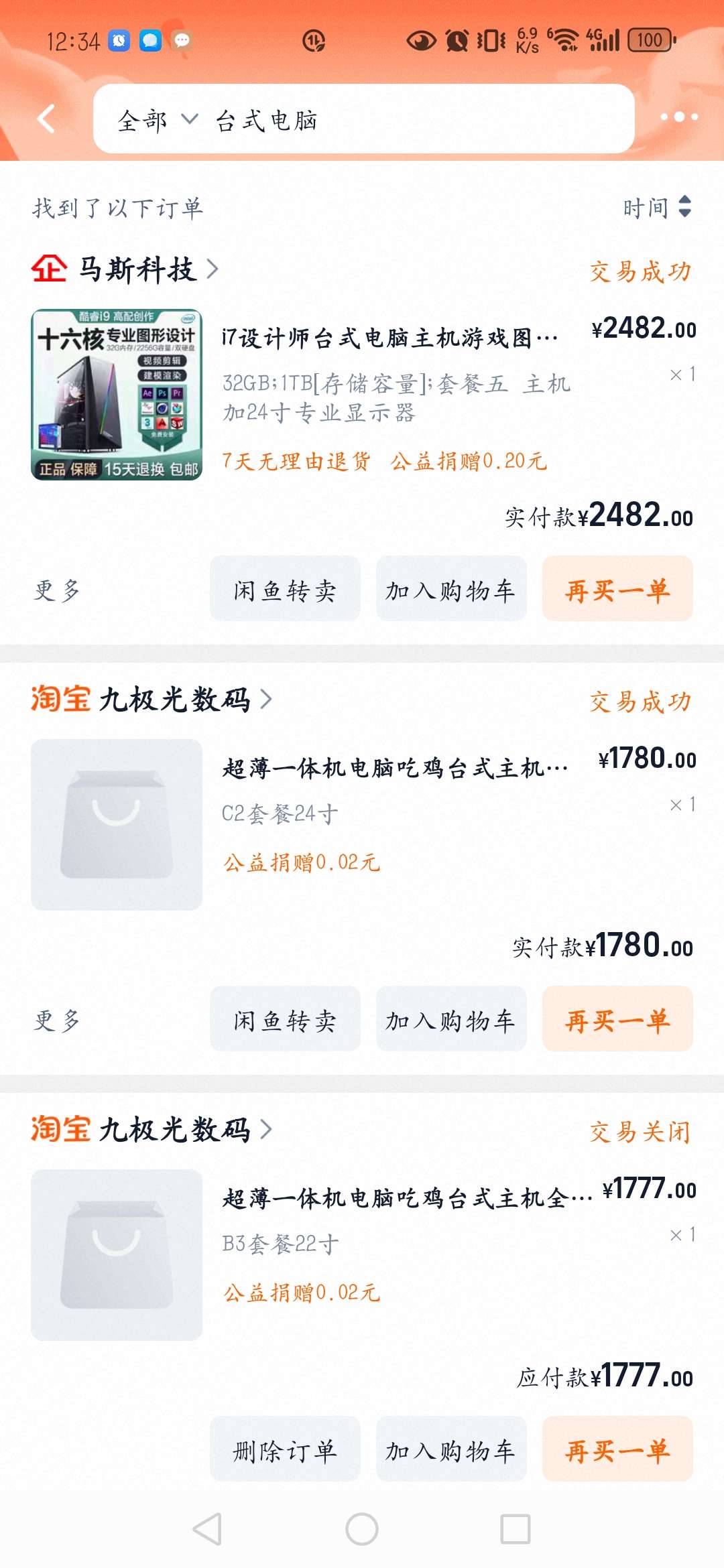The image size is (724, 1568).
Task: Sort orders by 时间
Action: tap(657, 208)
